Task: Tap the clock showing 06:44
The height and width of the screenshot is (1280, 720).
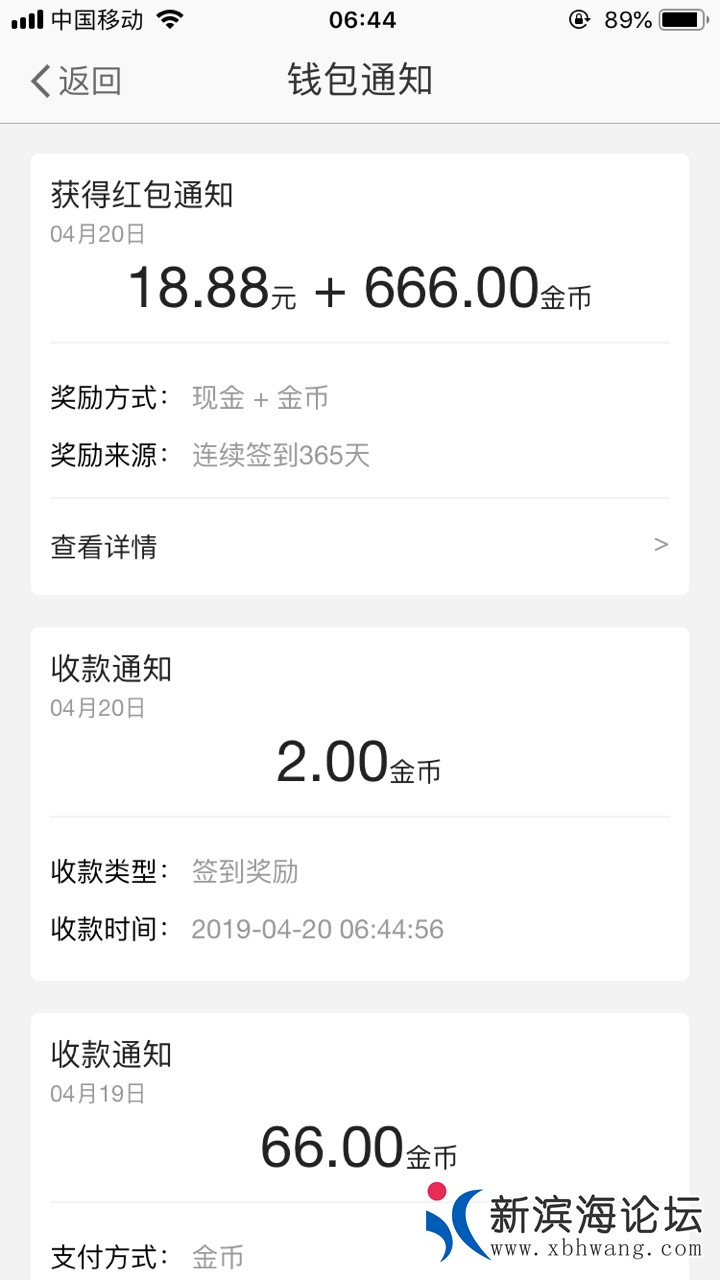Action: coord(360,17)
